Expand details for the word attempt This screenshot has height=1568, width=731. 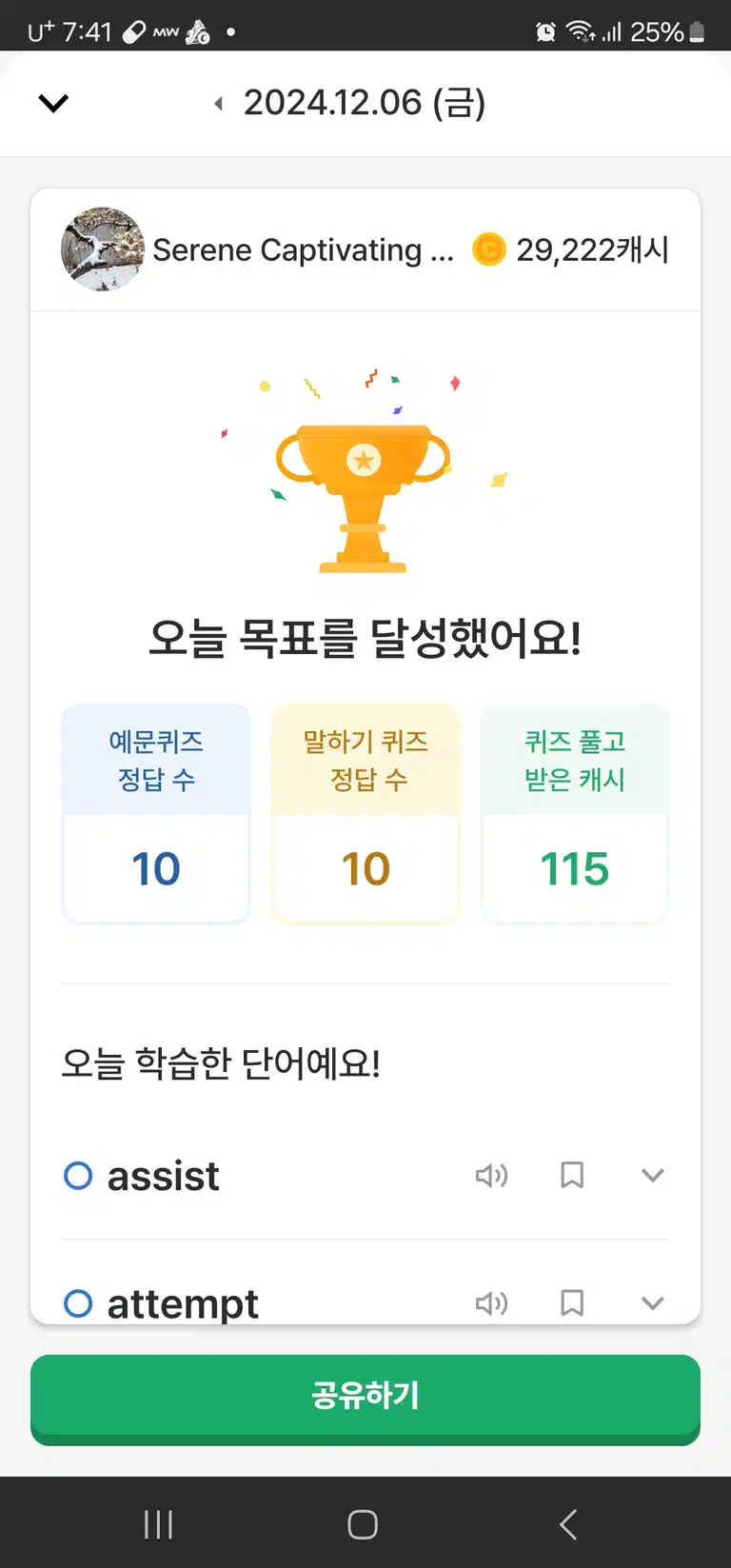click(x=653, y=1303)
